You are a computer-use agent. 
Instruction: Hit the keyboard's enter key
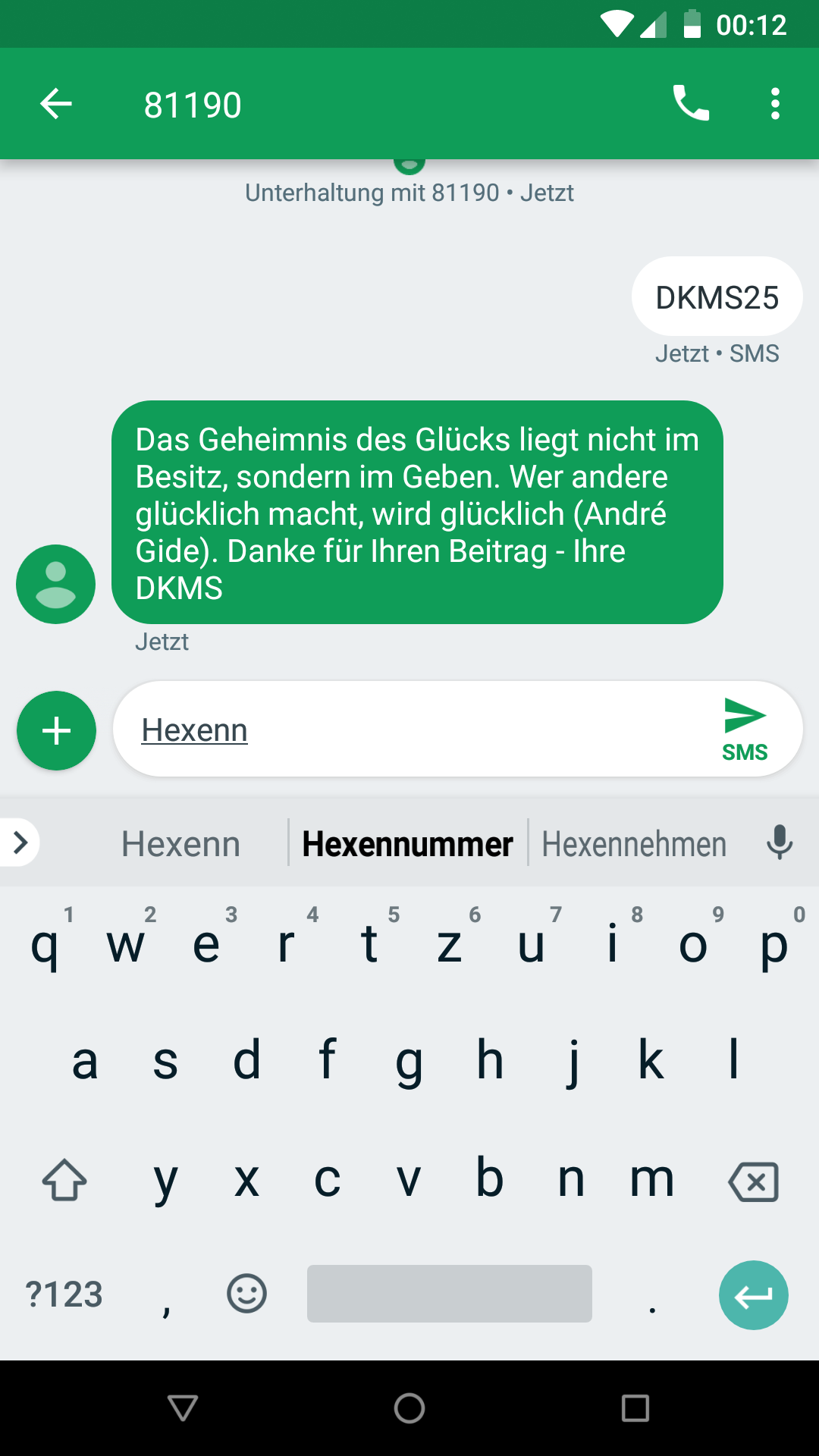point(753,1294)
